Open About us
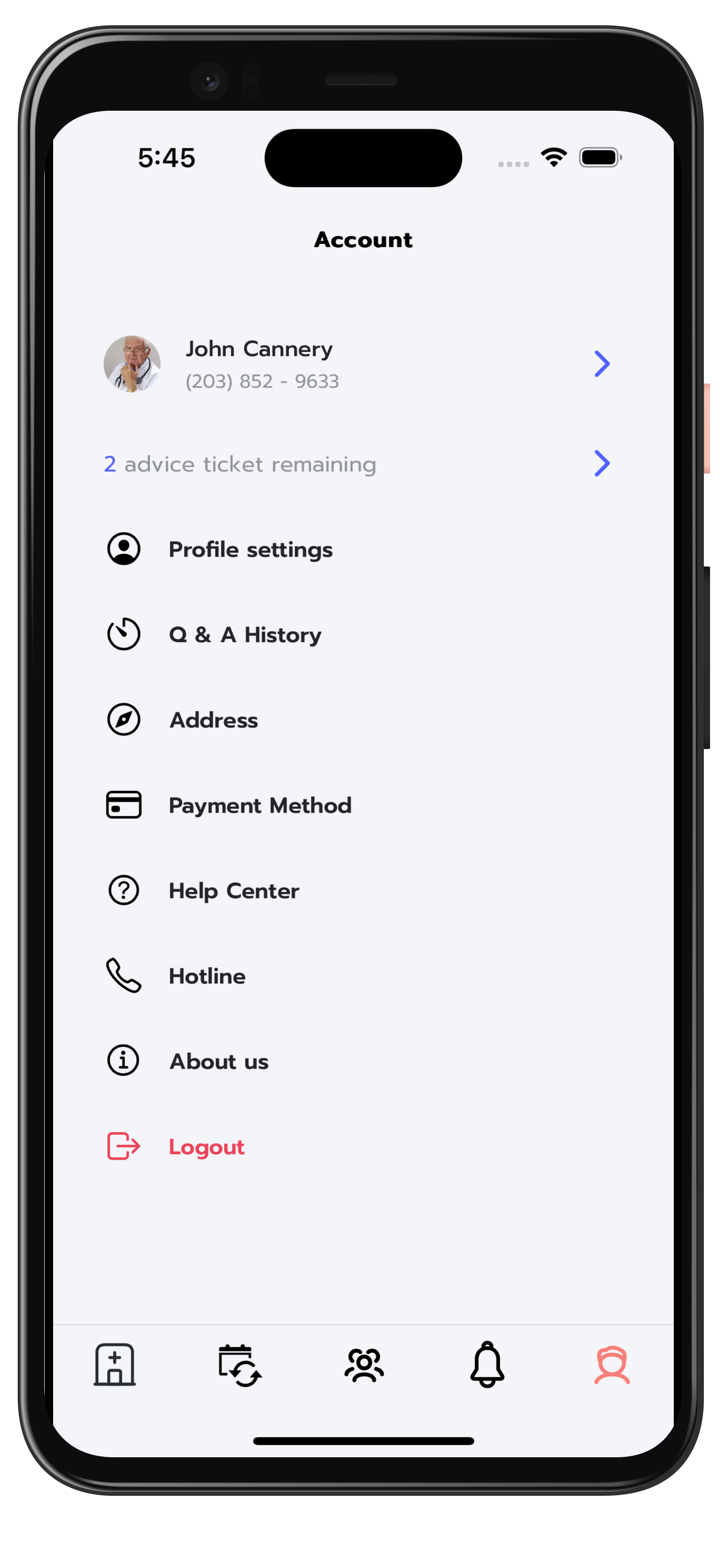Screen dimensions: 726x1568 [363, 1061]
